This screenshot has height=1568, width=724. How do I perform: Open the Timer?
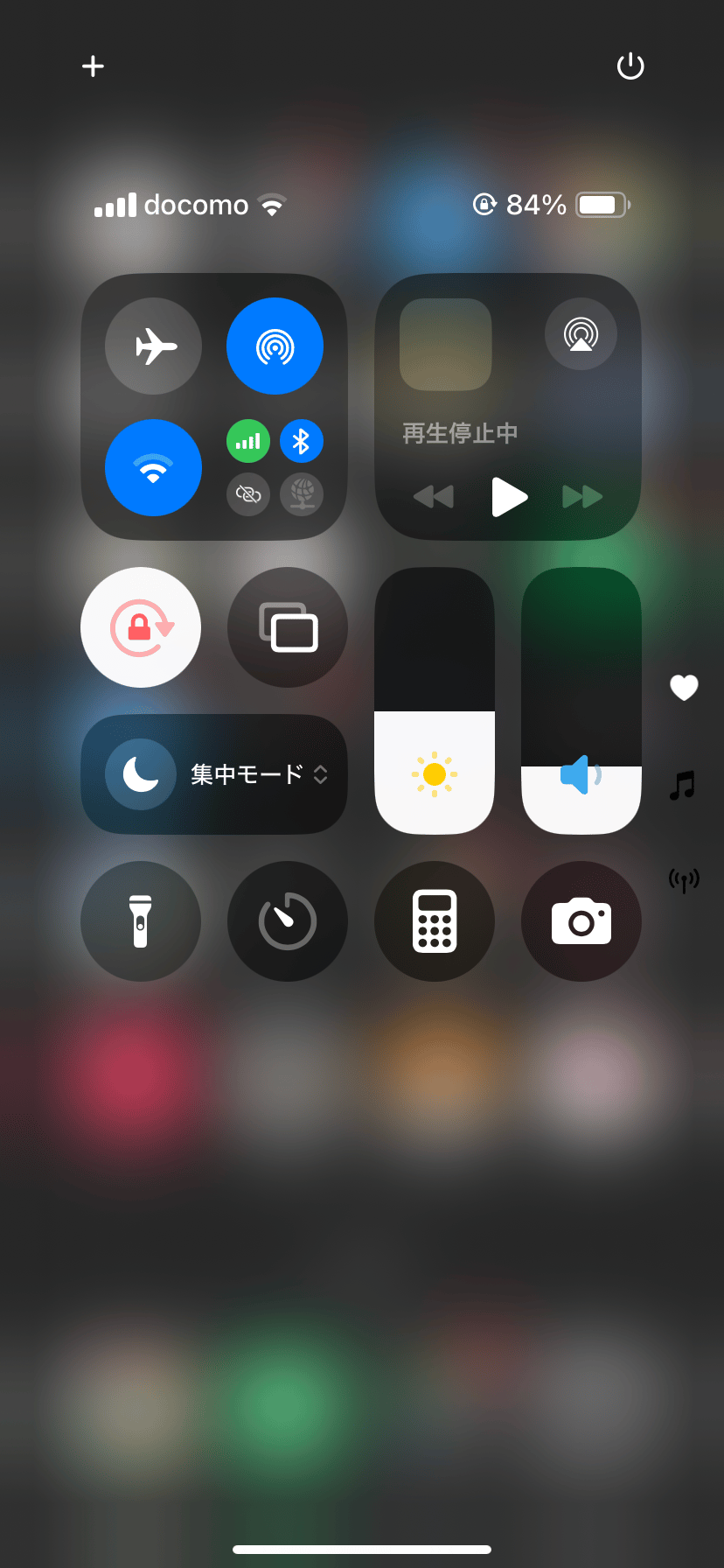coord(288,920)
